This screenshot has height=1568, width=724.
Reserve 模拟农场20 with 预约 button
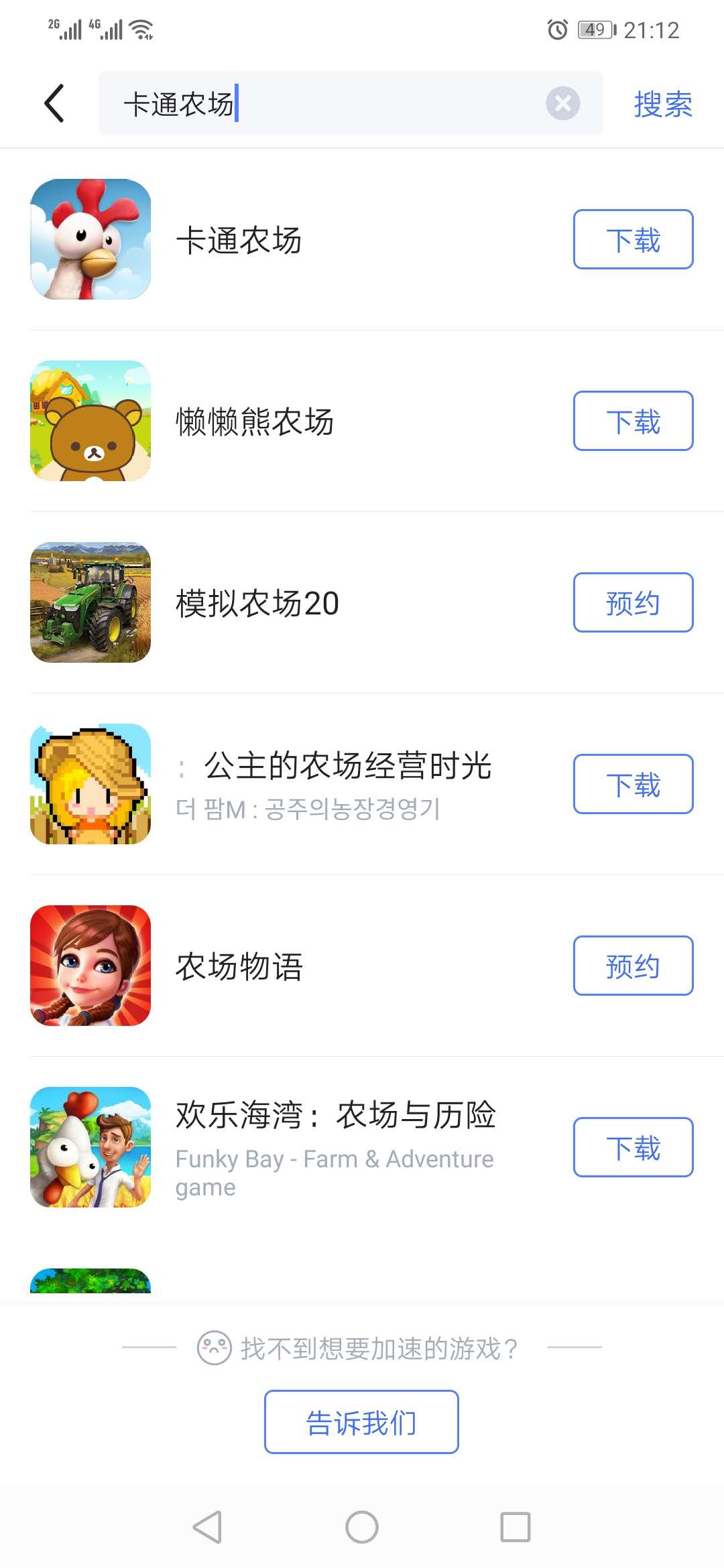point(633,603)
